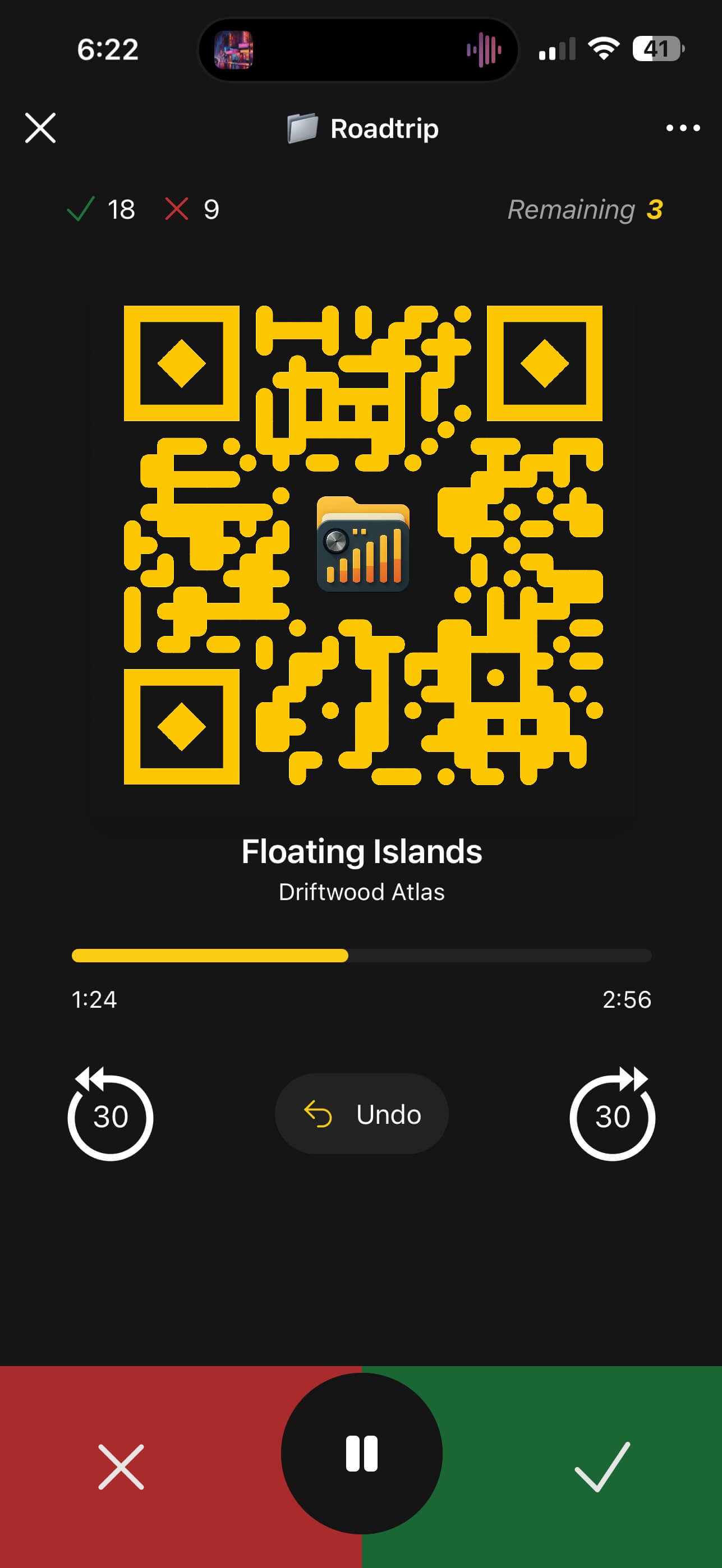Open the now-playing pill in the Dynamic Island
Image resolution: width=722 pixels, height=1568 pixels.
coord(358,50)
